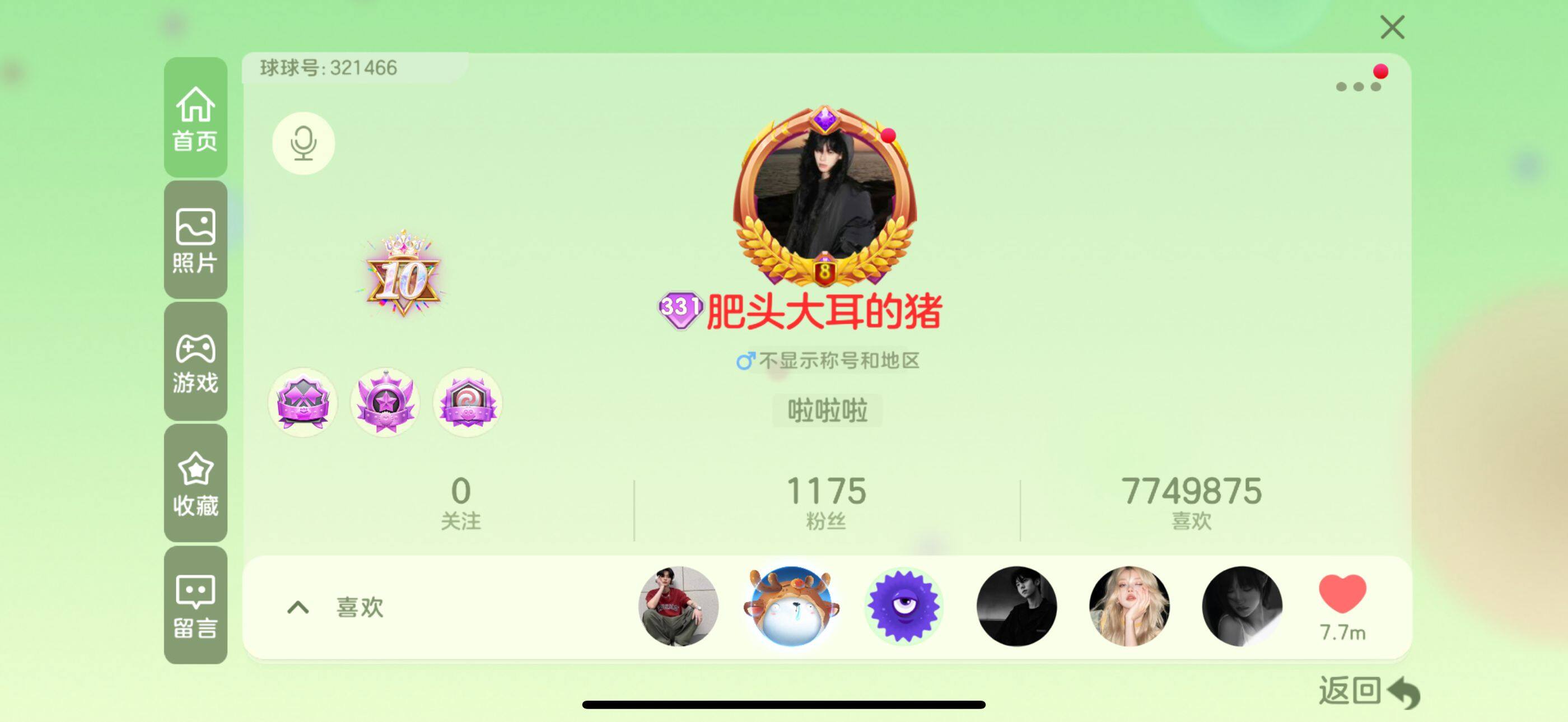Screen dimensions: 1568x722
Task: Tap 返回 to go back
Action: (1368, 692)
